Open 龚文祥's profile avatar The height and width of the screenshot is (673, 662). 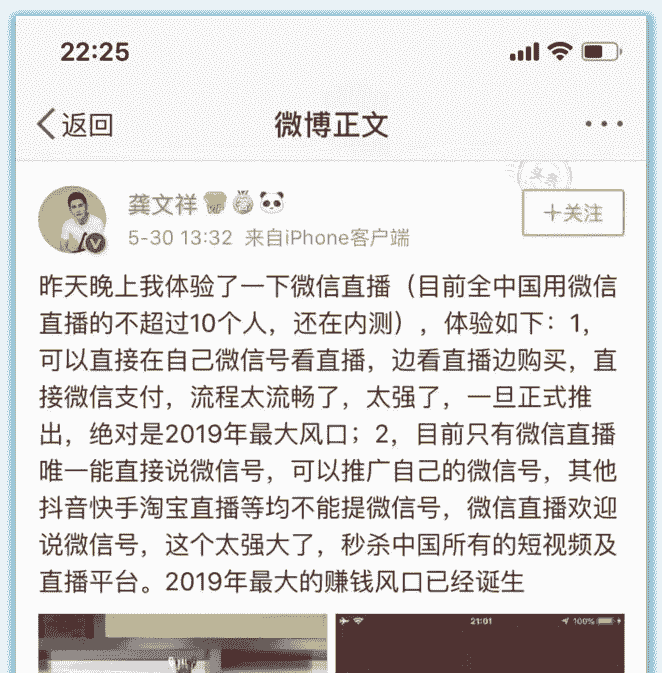[72, 219]
